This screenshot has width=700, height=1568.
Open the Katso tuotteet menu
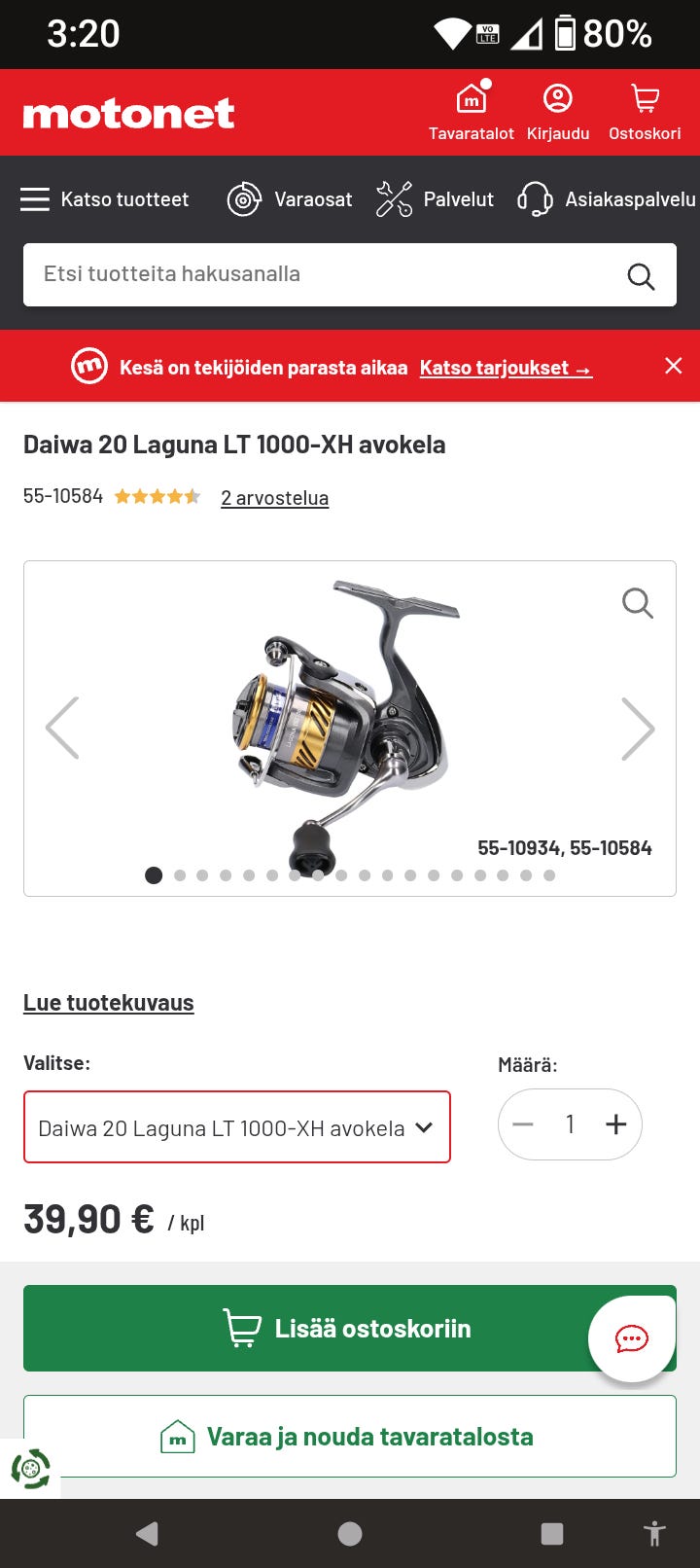104,199
